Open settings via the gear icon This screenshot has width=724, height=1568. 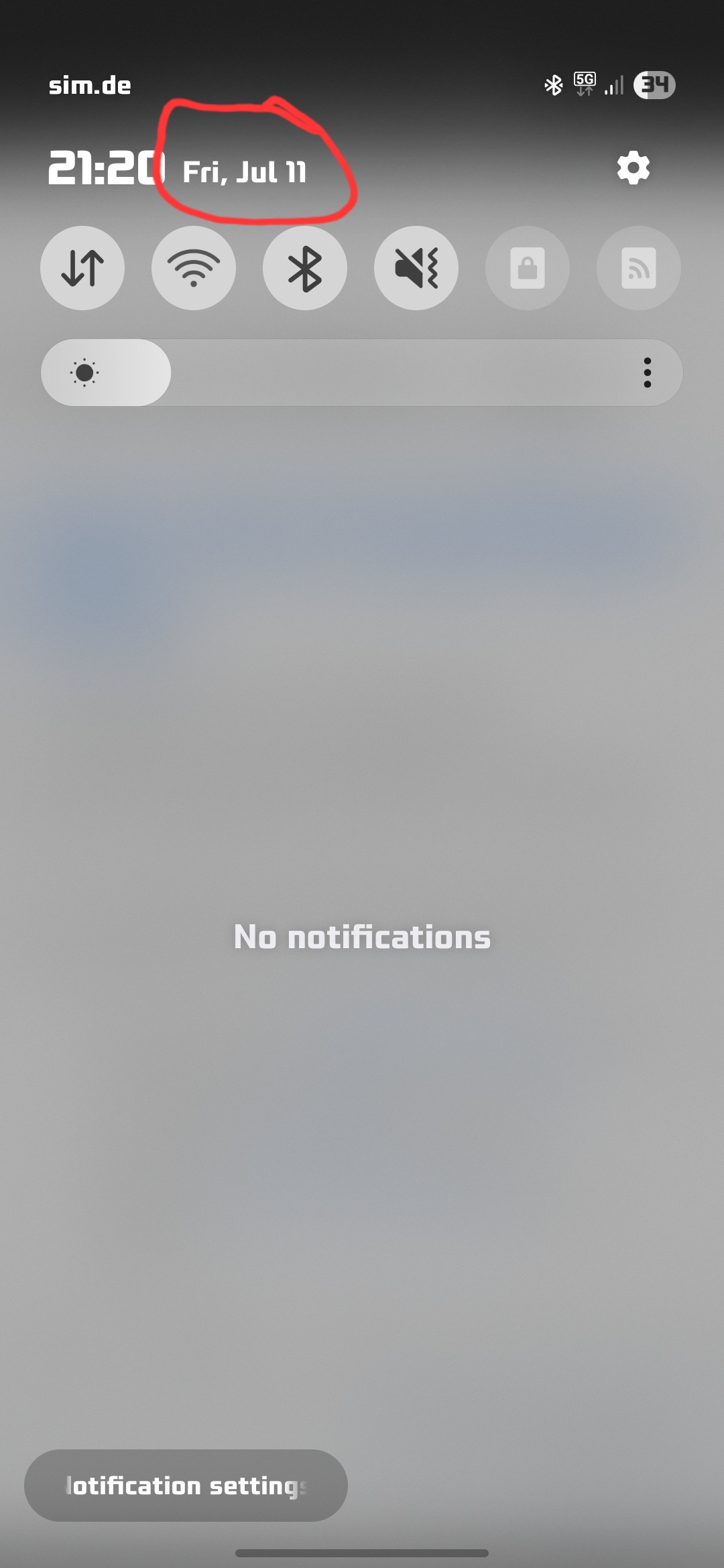pyautogui.click(x=633, y=168)
